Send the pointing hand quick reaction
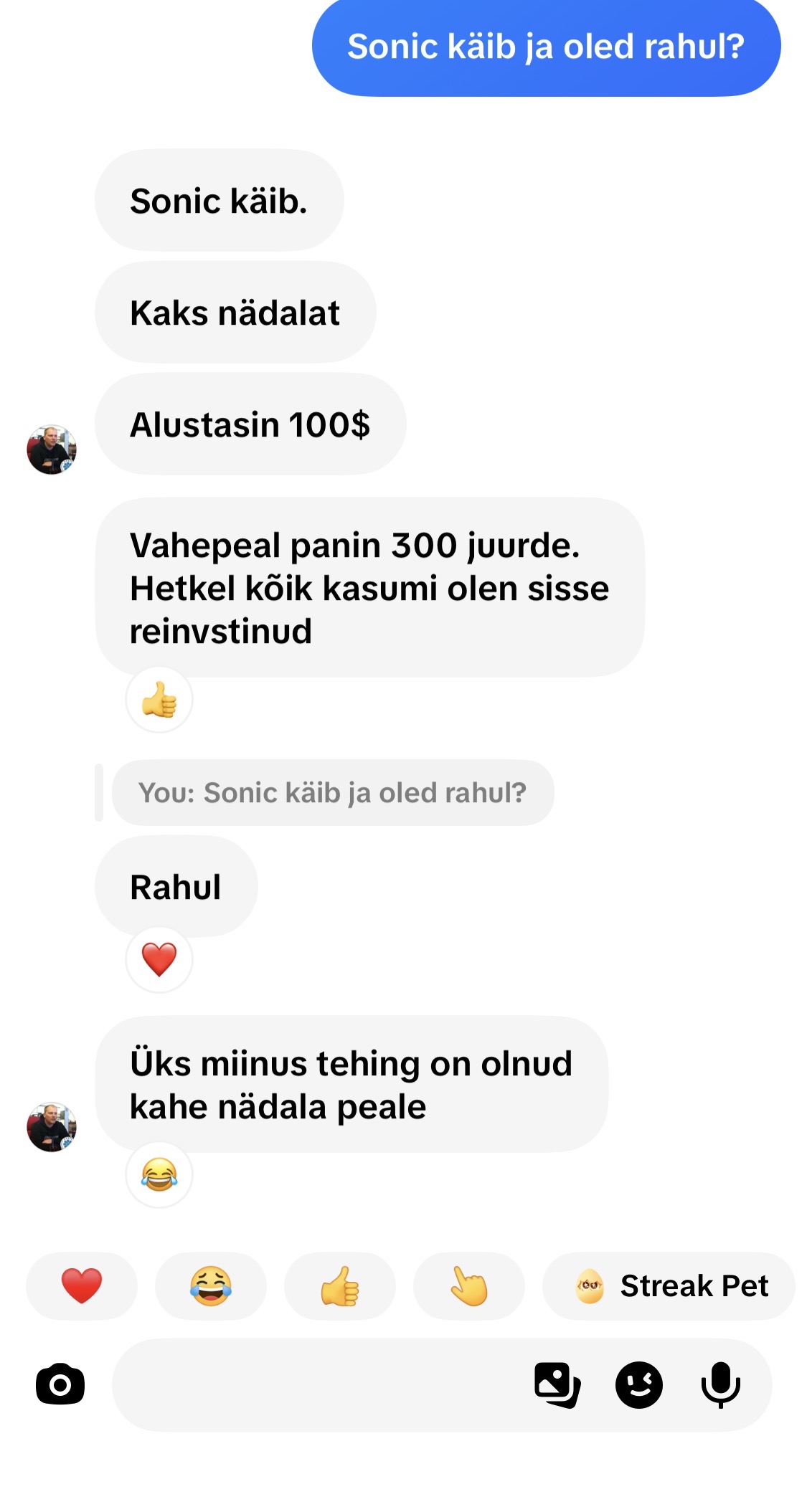This screenshot has height=1512, width=807. click(x=469, y=1285)
